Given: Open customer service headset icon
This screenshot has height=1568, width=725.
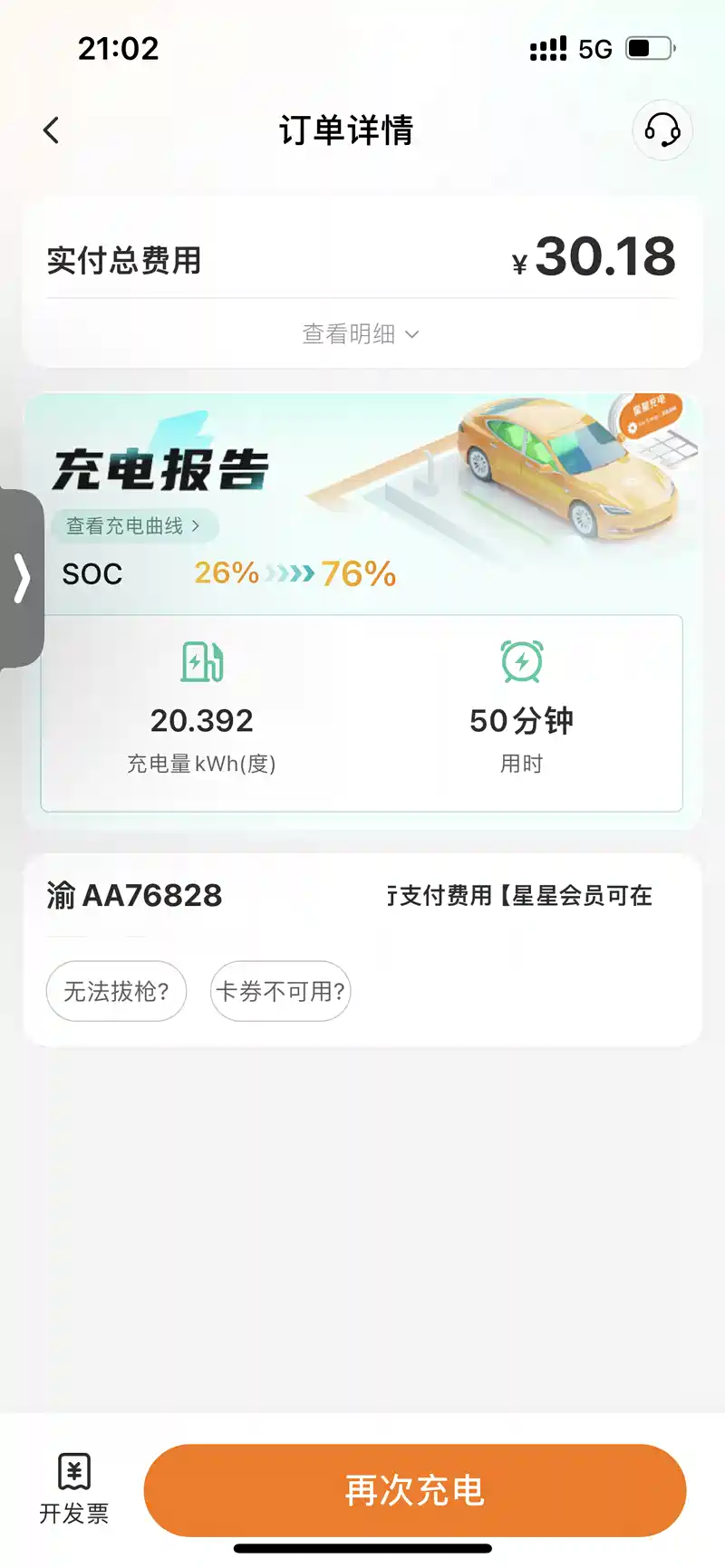Looking at the screenshot, I should click(662, 130).
